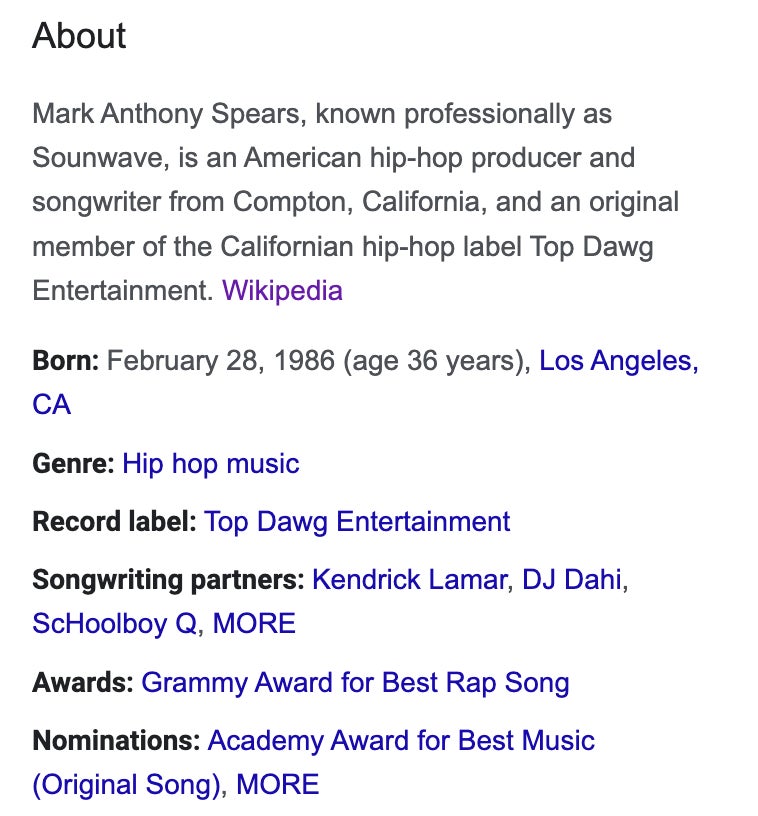Select the ScHoolboy Q link
Screen dimensions: 758x816
click(114, 624)
